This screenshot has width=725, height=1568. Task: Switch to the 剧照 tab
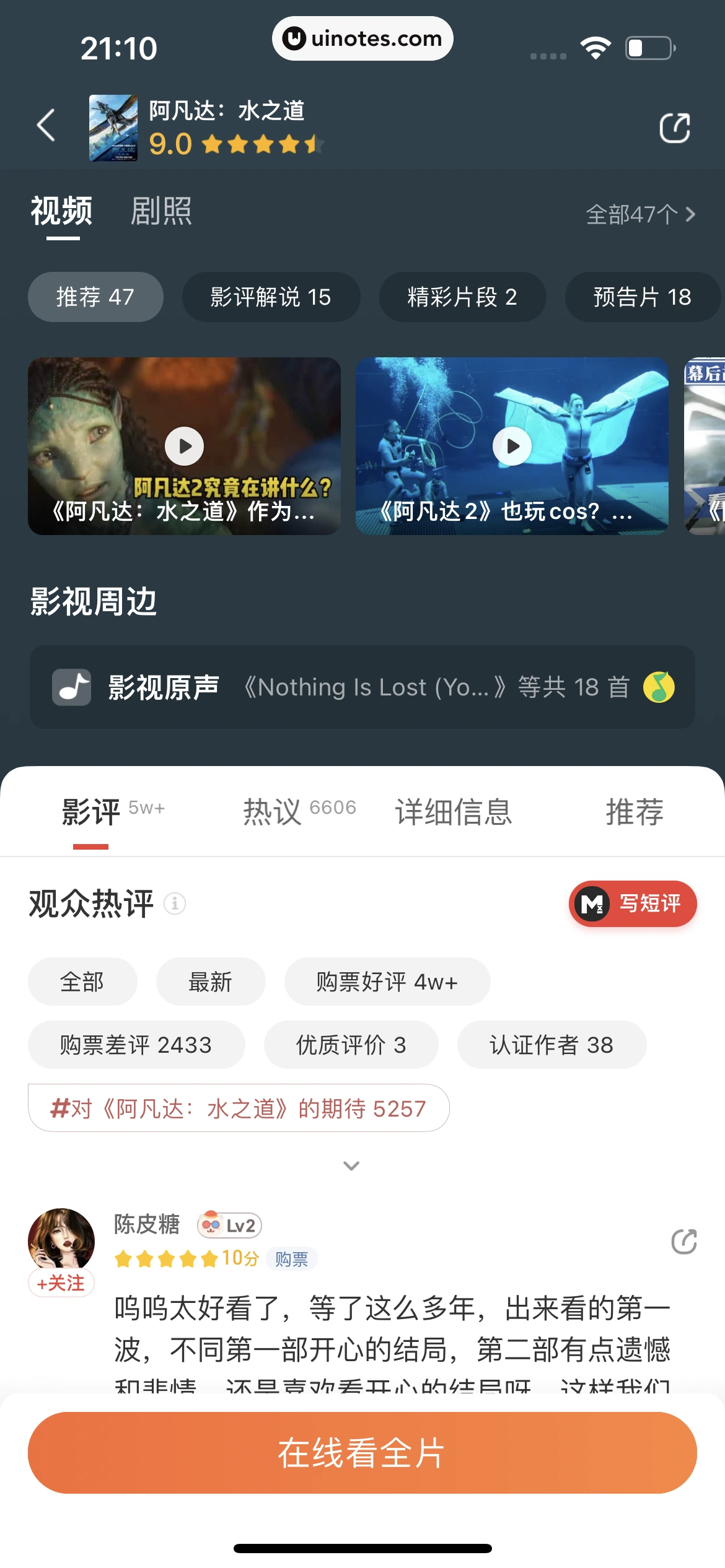coord(161,211)
